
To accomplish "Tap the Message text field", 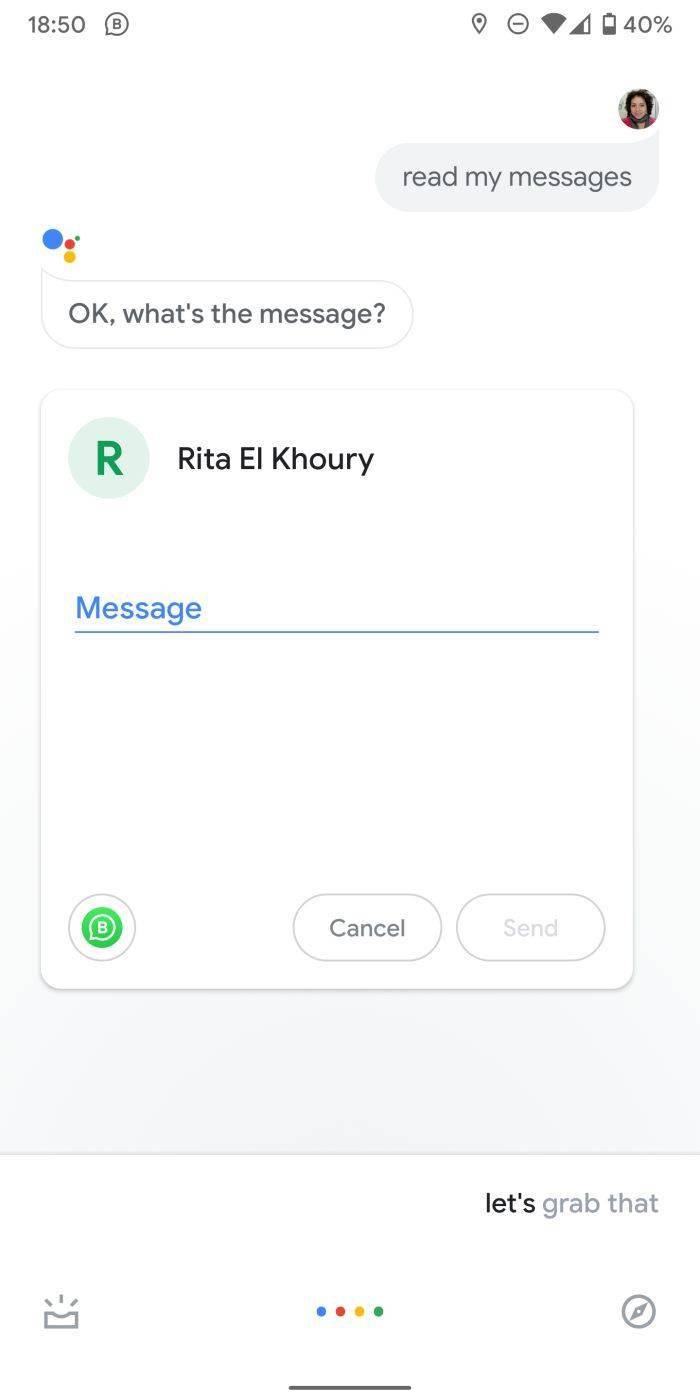I will point(336,608).
